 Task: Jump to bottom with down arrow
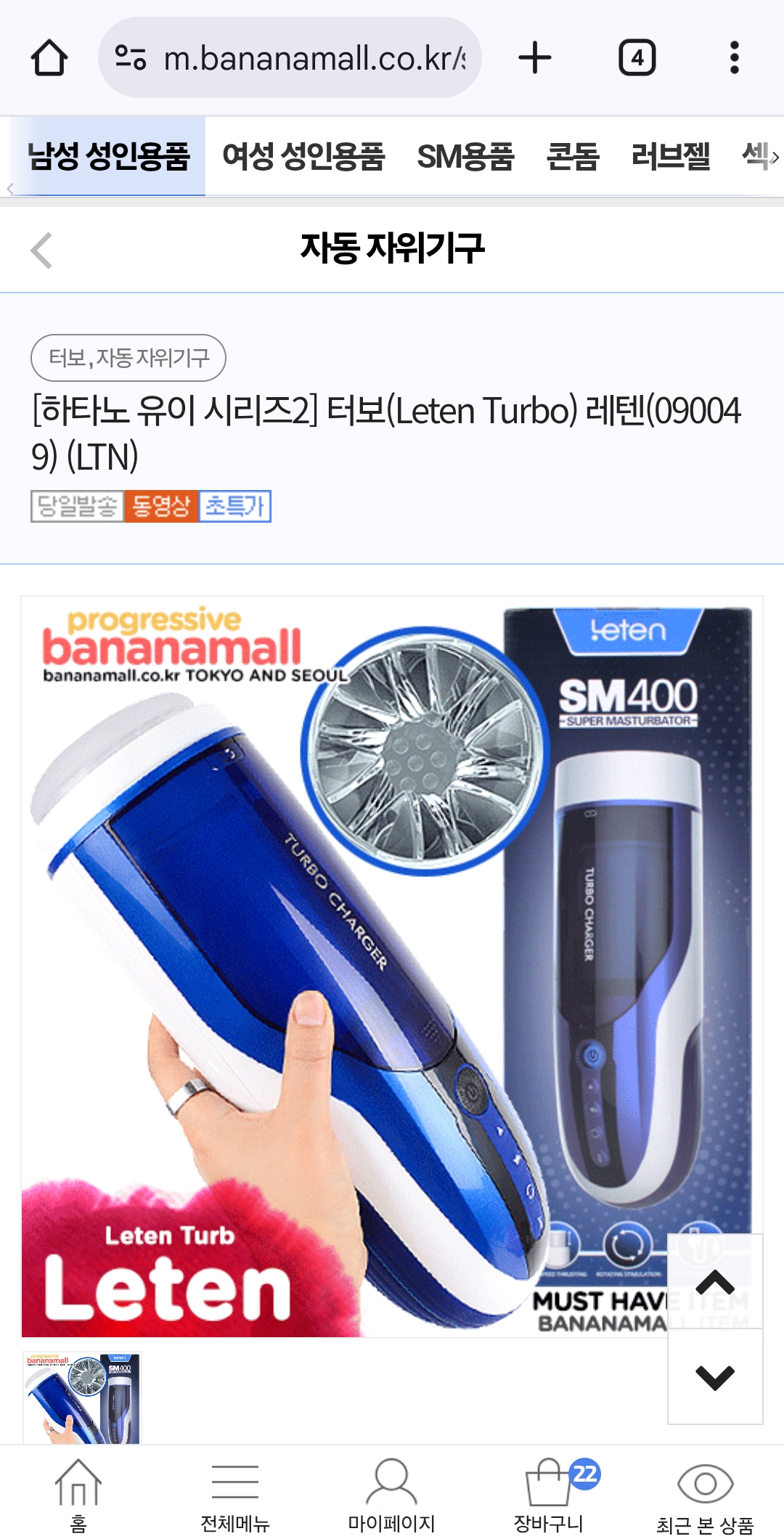715,1376
